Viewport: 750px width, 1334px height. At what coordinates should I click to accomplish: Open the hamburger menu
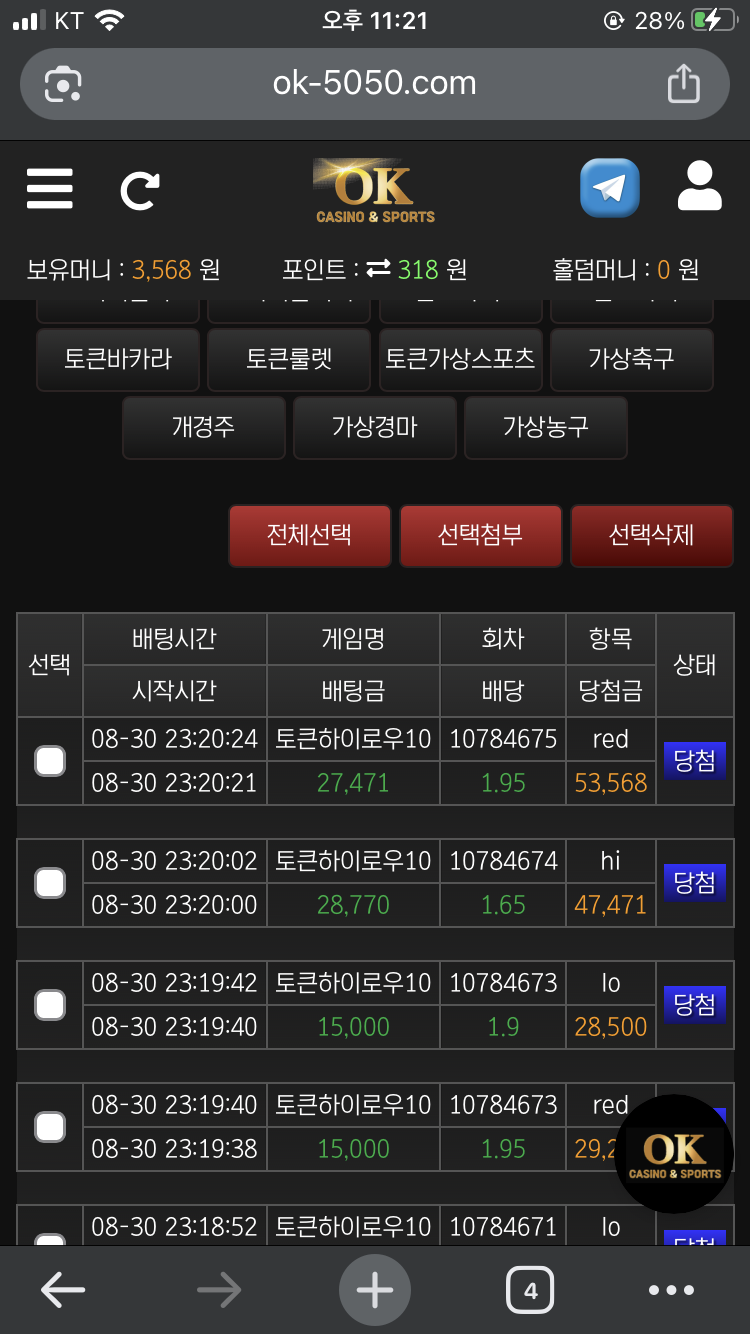[50, 188]
